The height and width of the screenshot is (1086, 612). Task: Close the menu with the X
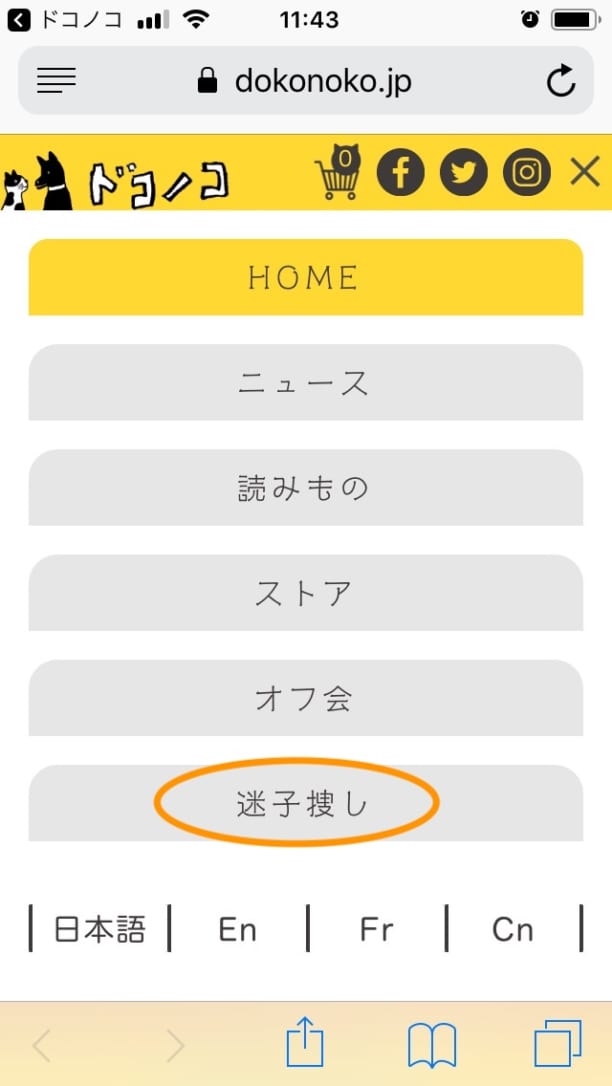click(585, 172)
